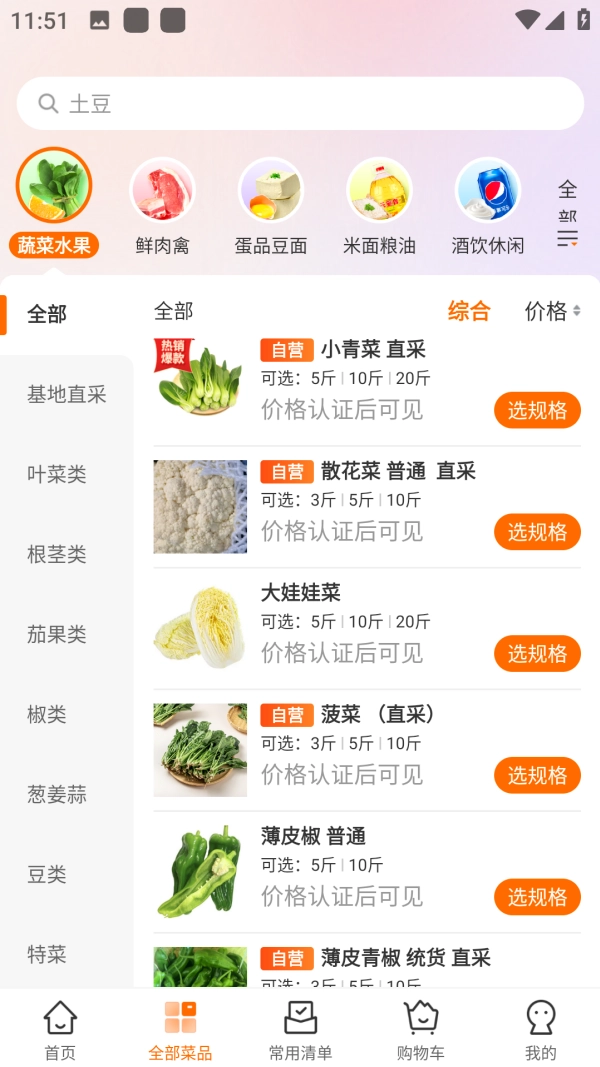Viewport: 600px width, 1067px height.
Task: Go to the 首页 tab
Action: (60, 1030)
